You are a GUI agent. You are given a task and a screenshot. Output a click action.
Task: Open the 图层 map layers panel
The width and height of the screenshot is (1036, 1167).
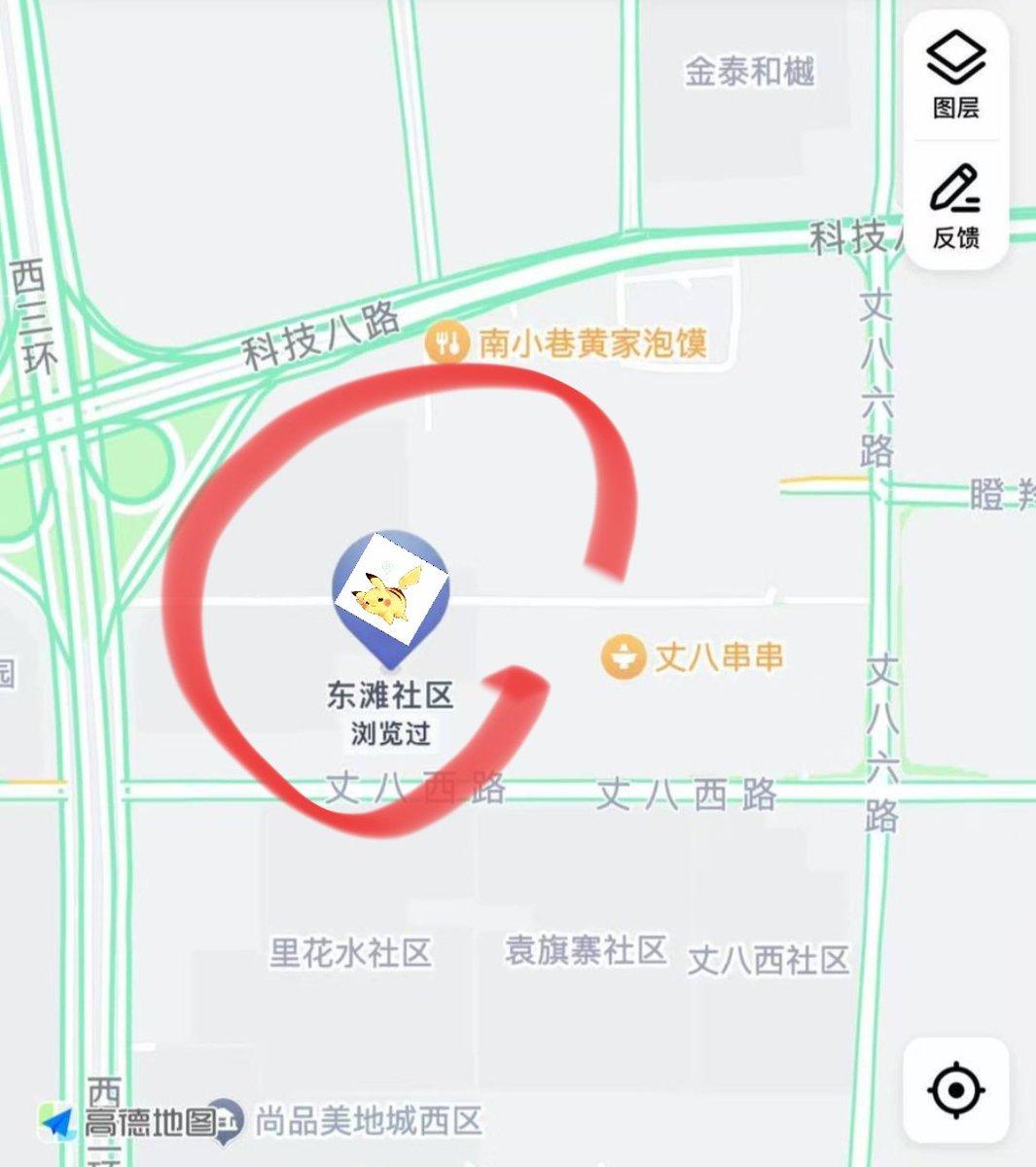[x=955, y=76]
